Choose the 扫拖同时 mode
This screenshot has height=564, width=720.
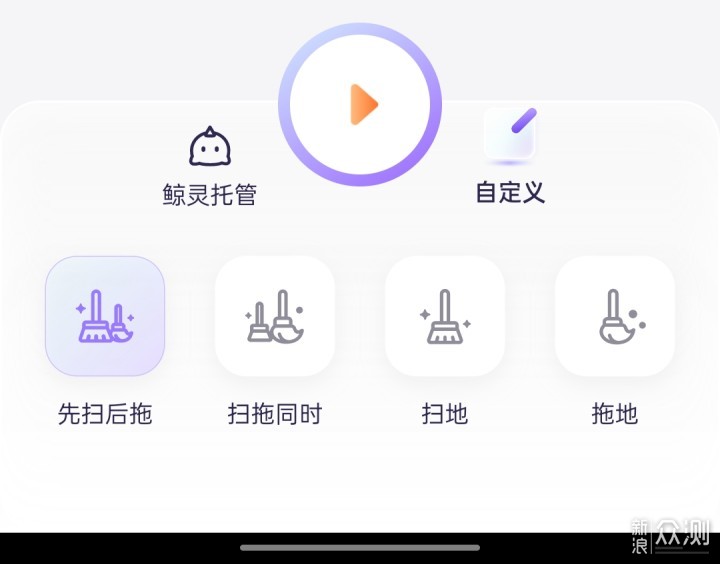[275, 316]
